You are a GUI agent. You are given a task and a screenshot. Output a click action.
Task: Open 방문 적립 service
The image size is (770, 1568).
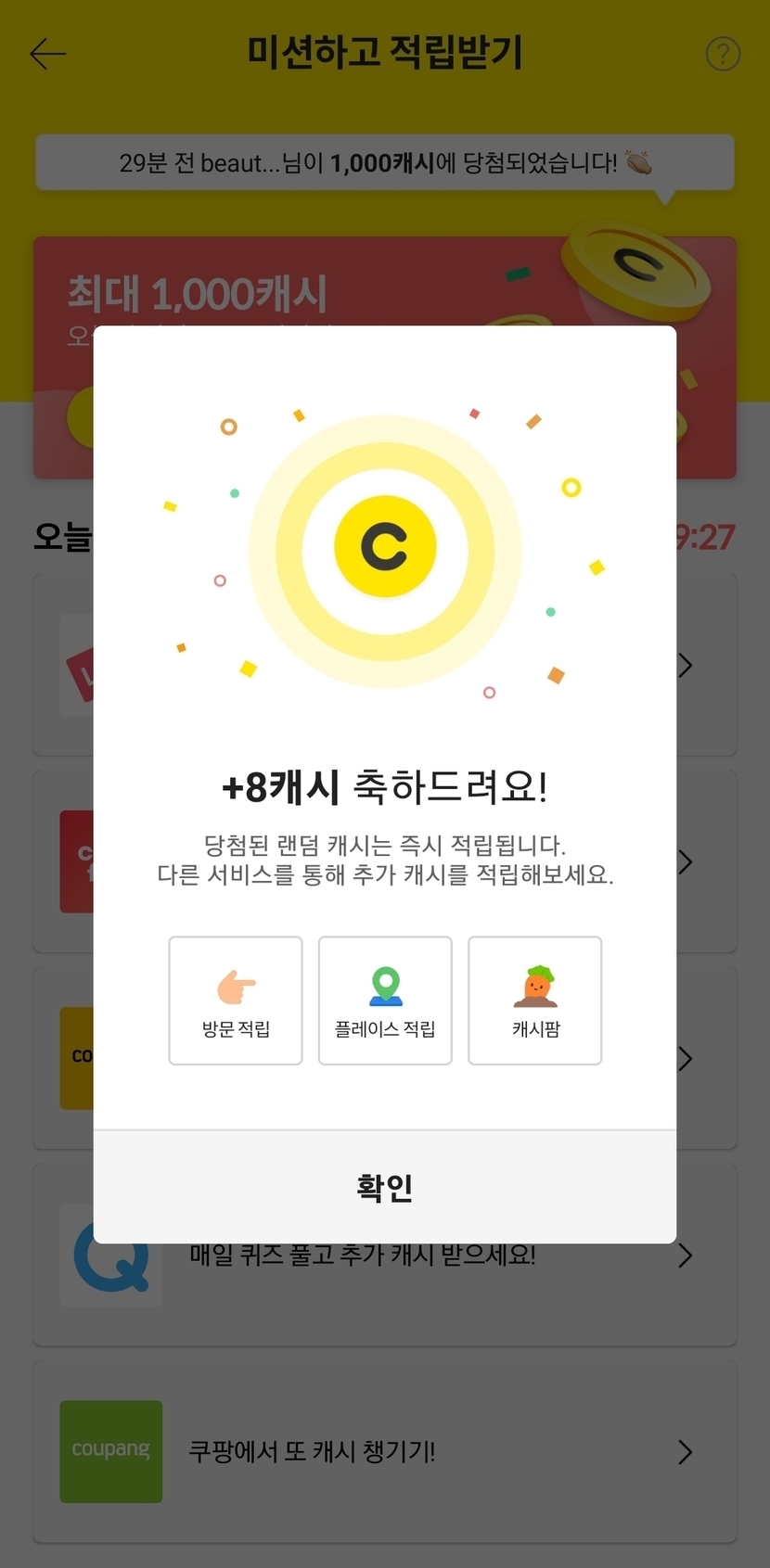(236, 1001)
